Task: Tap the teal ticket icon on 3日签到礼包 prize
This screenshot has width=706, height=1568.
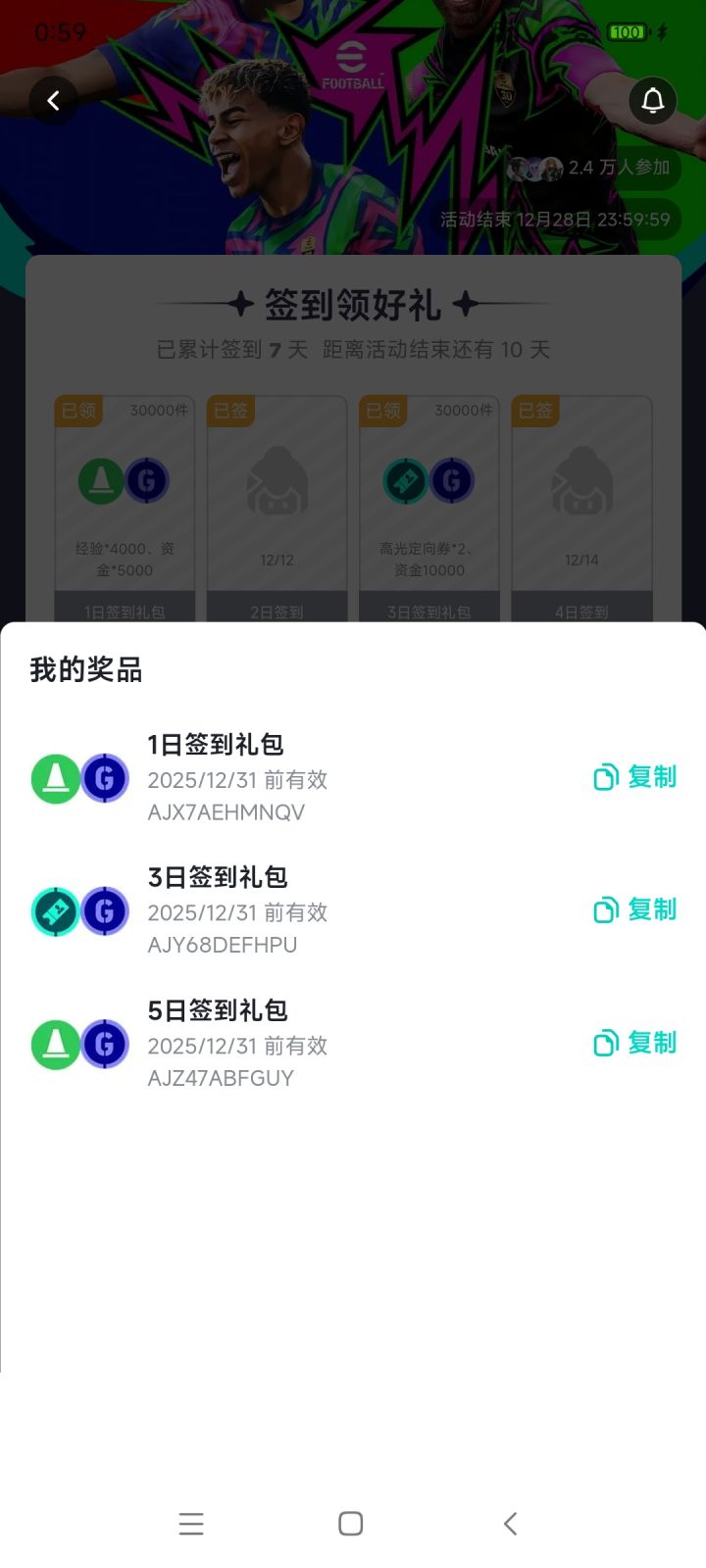Action: [55, 910]
